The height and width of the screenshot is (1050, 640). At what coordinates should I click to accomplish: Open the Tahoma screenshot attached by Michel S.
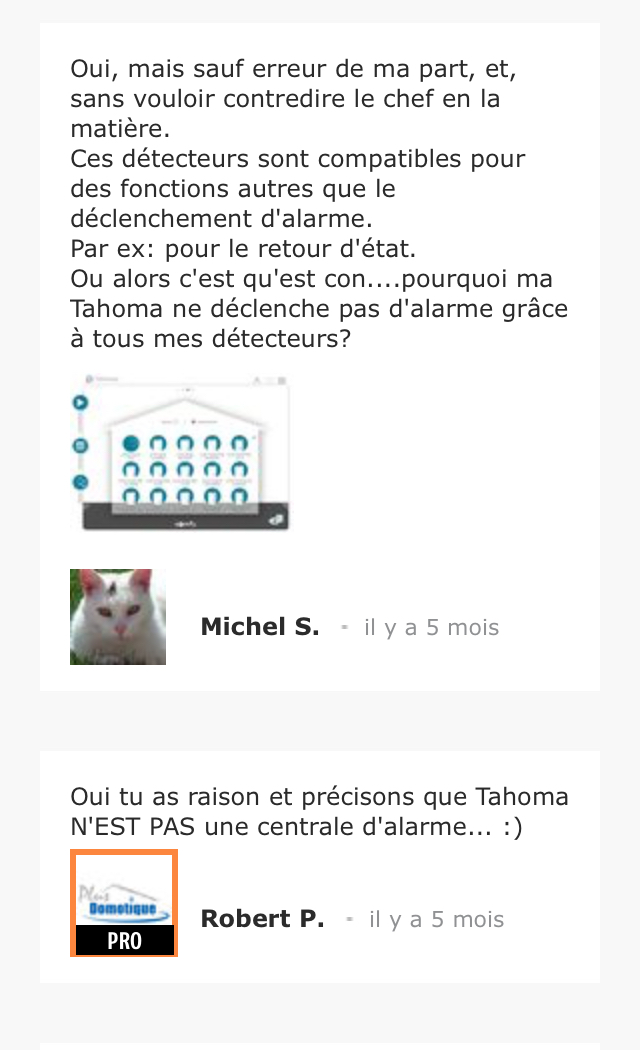[x=180, y=453]
